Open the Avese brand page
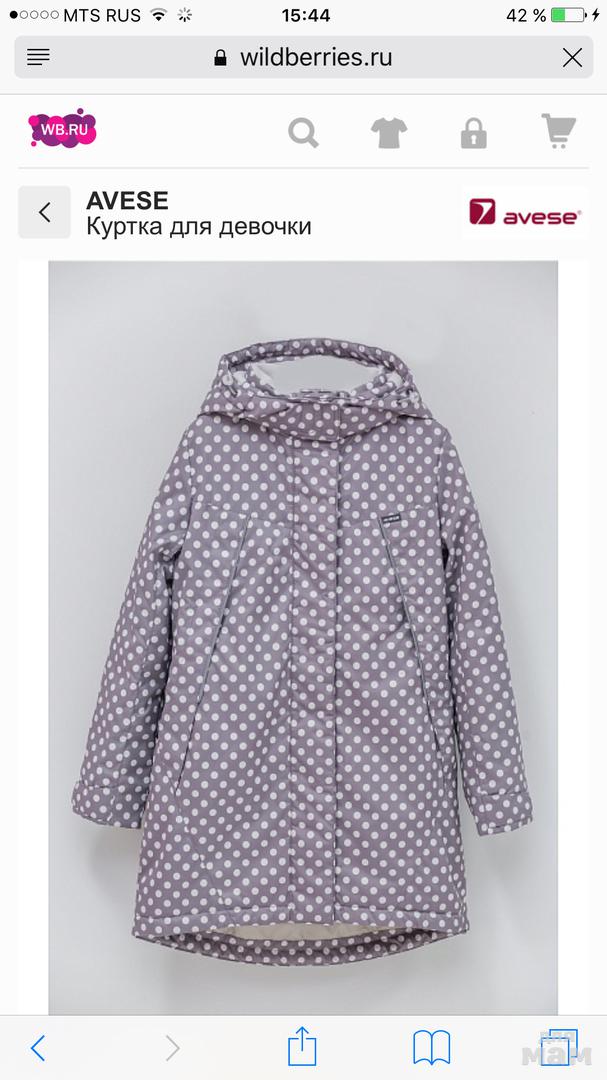This screenshot has width=607, height=1080. pyautogui.click(x=525, y=212)
